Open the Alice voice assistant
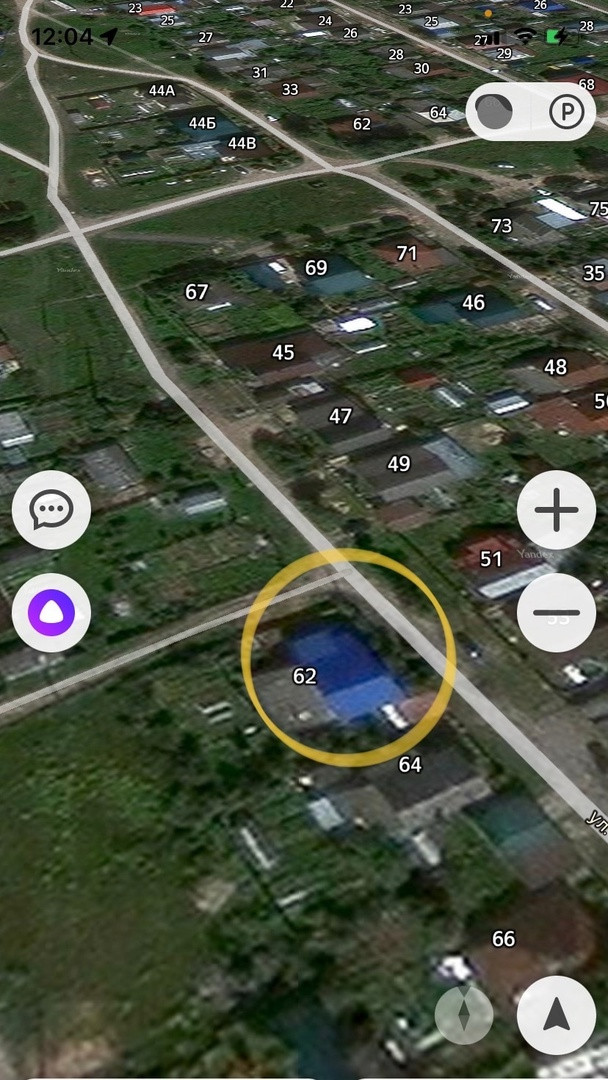Screen dimensions: 608x1080 (52, 612)
